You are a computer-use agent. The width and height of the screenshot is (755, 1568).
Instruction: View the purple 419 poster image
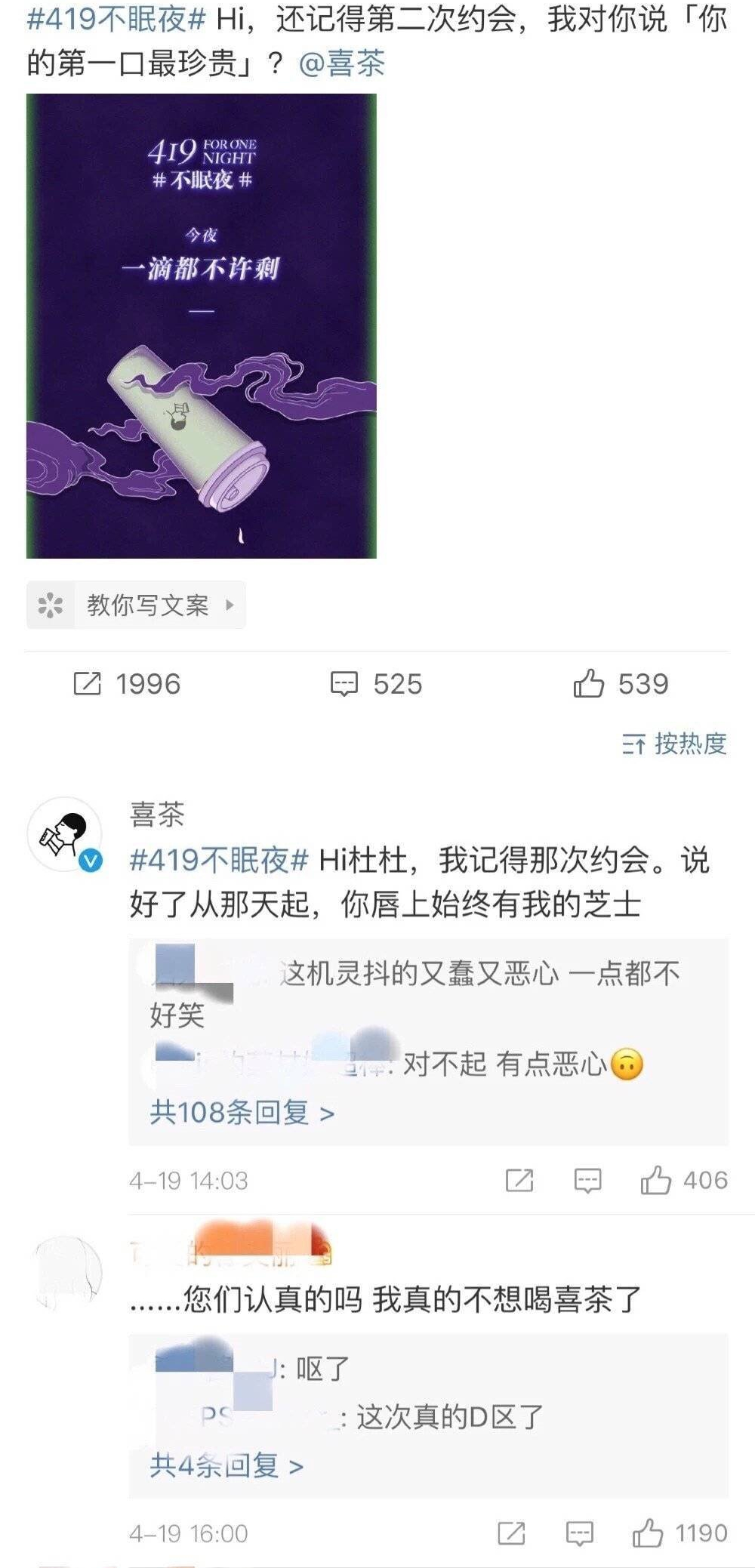click(x=202, y=326)
